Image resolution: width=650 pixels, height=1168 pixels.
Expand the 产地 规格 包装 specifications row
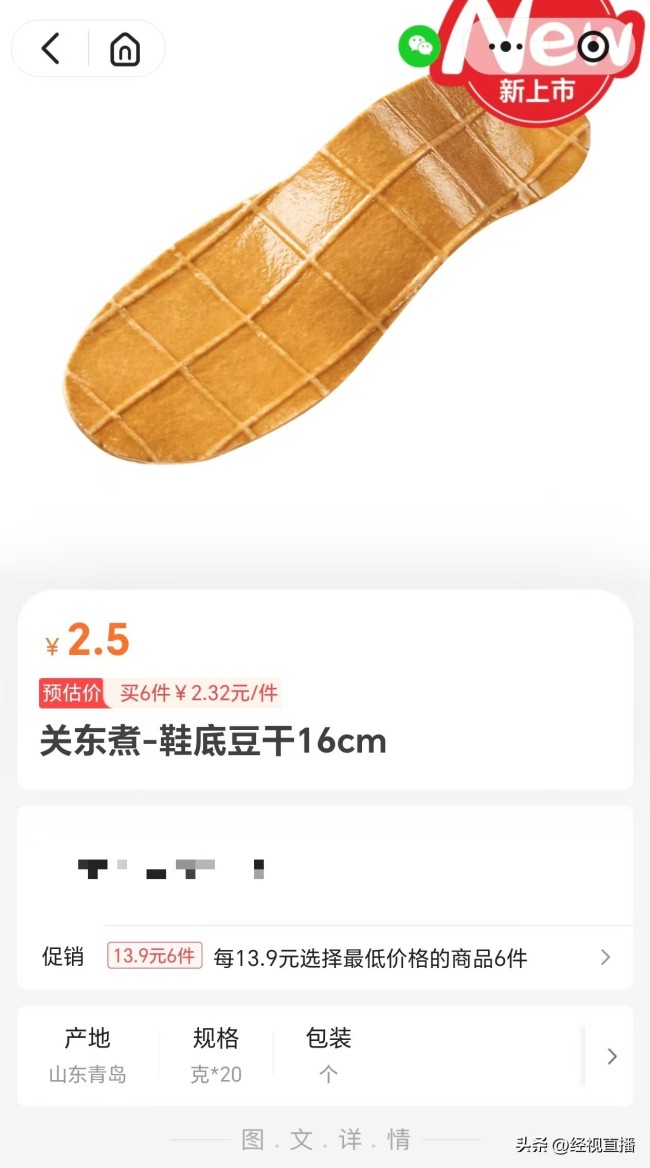(612, 1056)
